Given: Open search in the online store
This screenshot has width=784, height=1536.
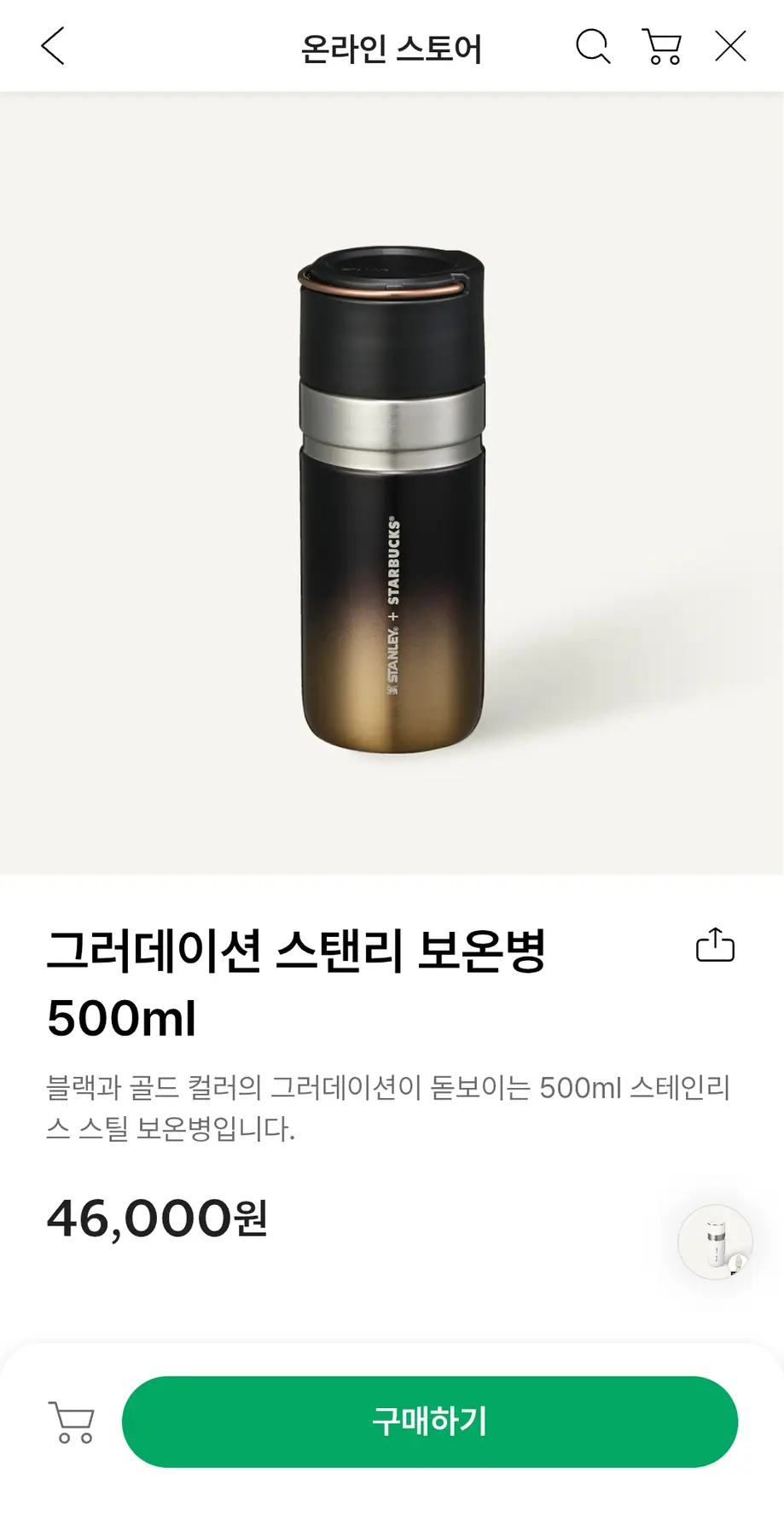Looking at the screenshot, I should [x=593, y=46].
